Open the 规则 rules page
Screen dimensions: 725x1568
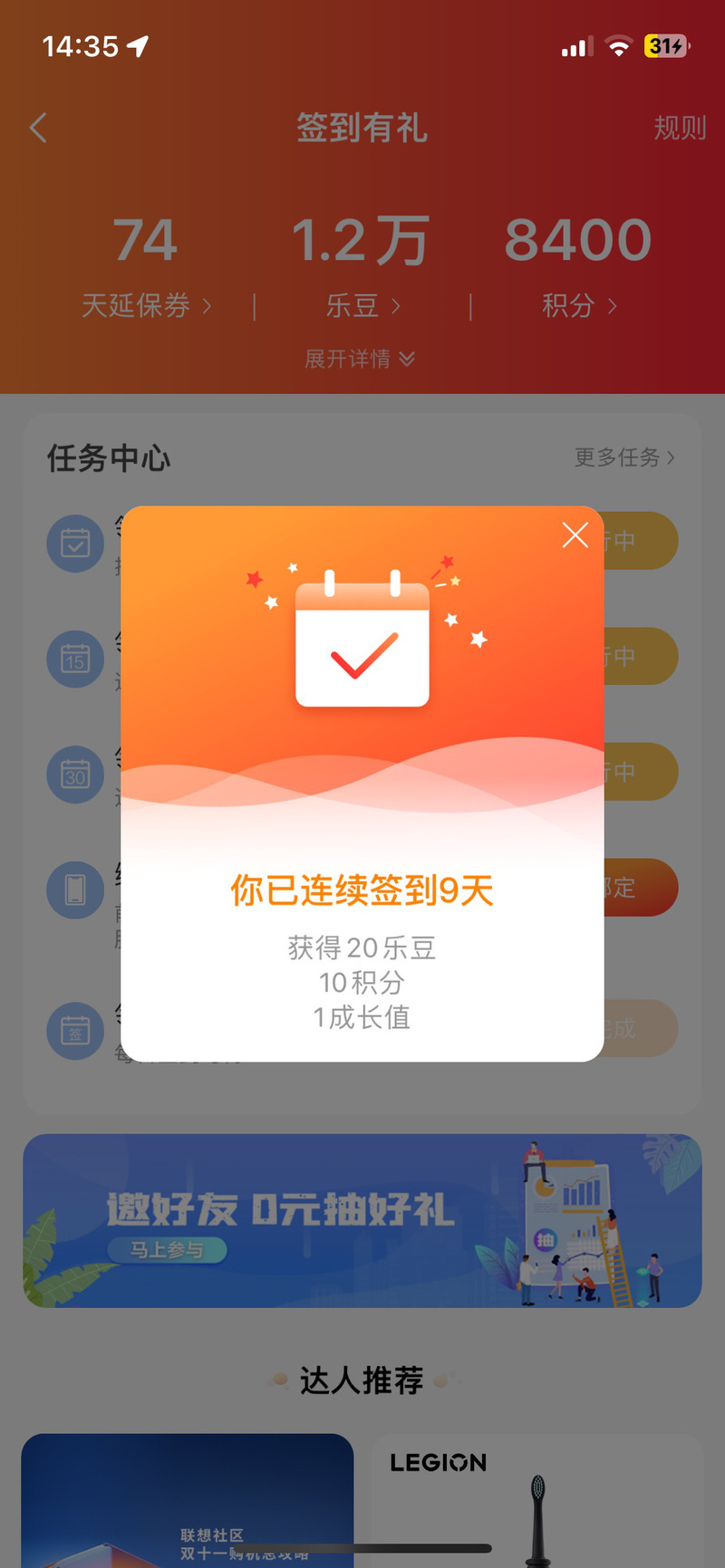[679, 128]
